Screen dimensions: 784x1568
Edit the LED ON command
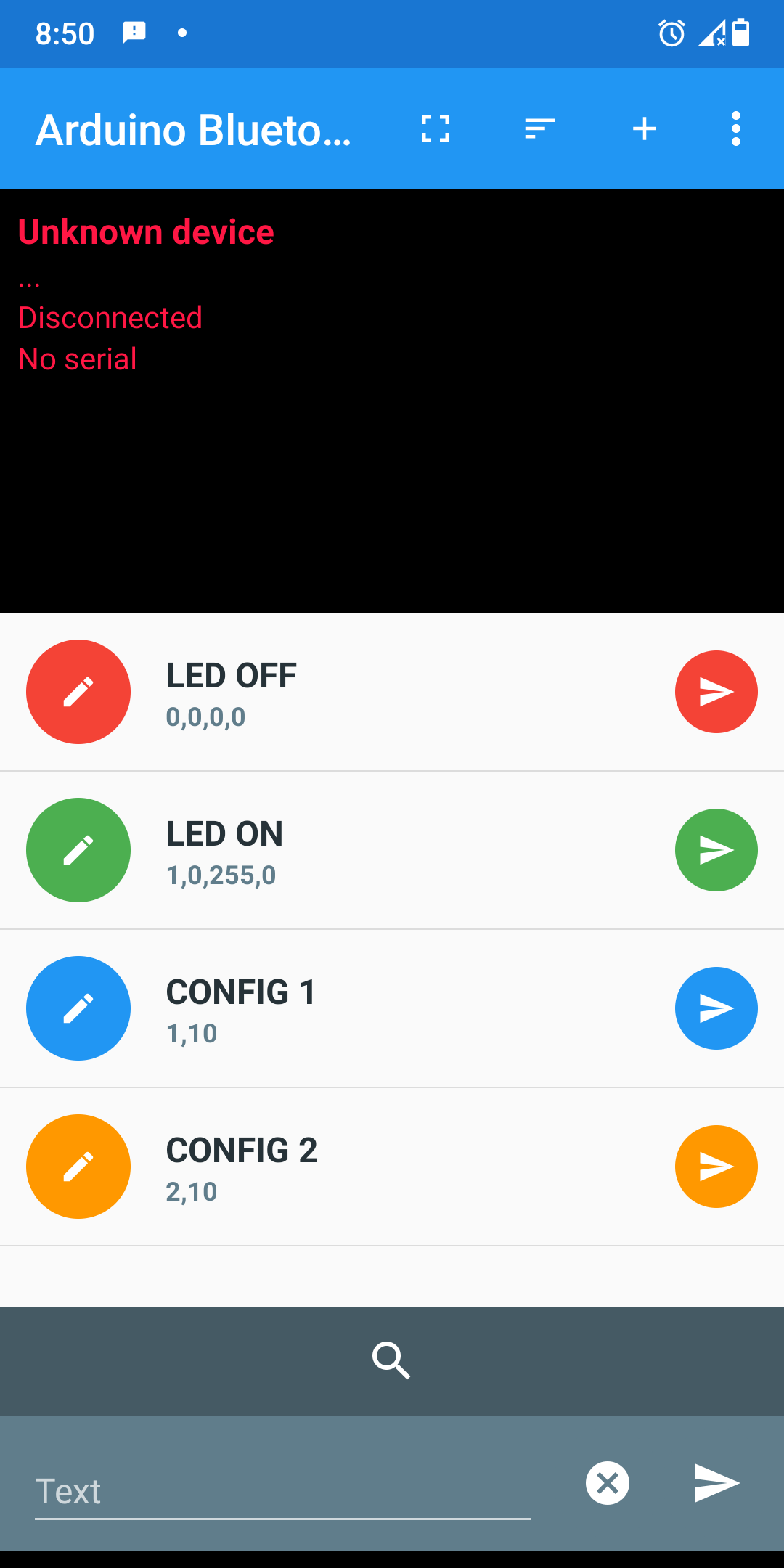pos(78,850)
